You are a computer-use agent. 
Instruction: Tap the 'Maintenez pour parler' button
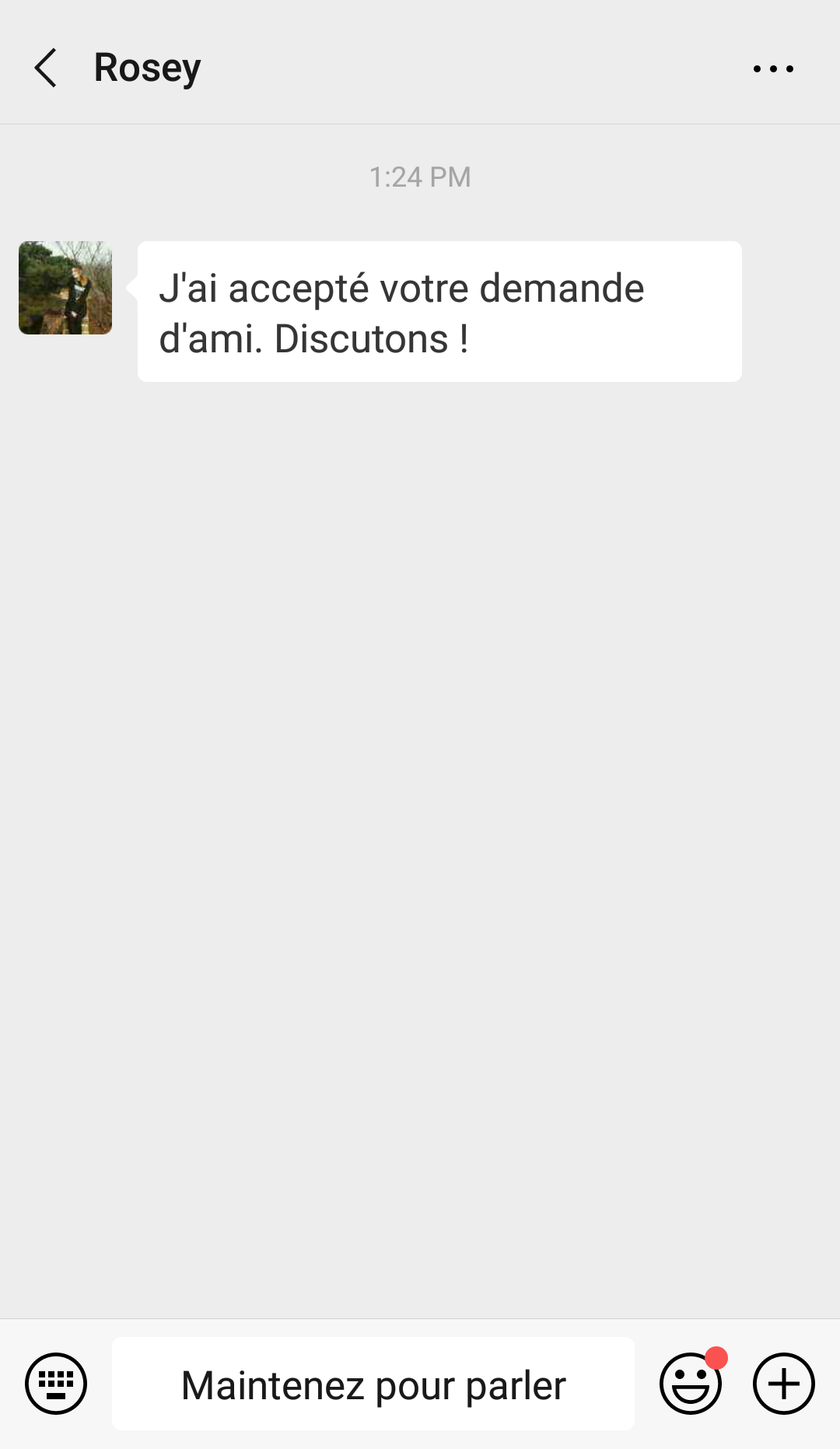click(x=373, y=1384)
